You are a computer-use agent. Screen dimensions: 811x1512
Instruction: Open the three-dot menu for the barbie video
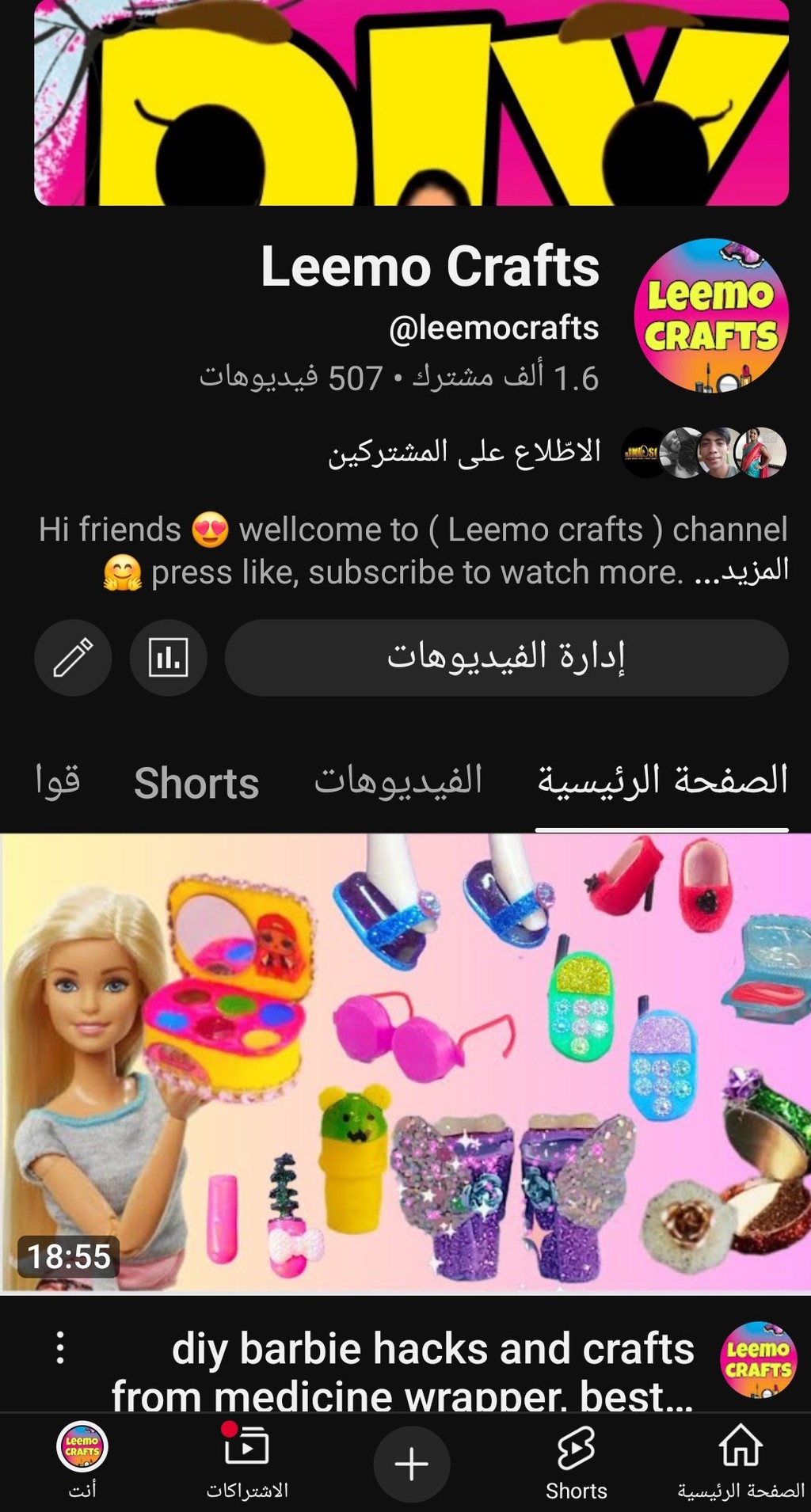[60, 1347]
